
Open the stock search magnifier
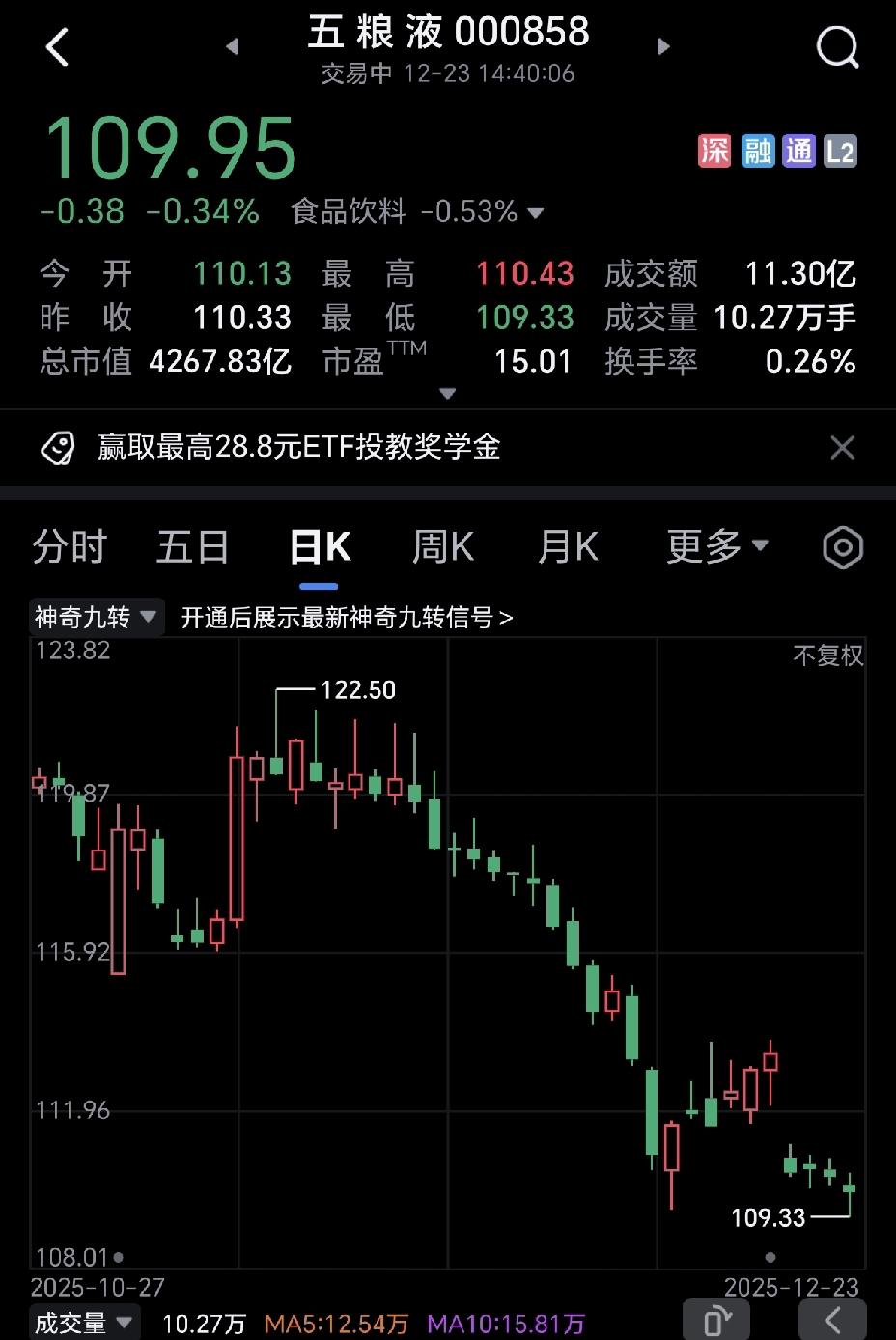pyautogui.click(x=836, y=48)
